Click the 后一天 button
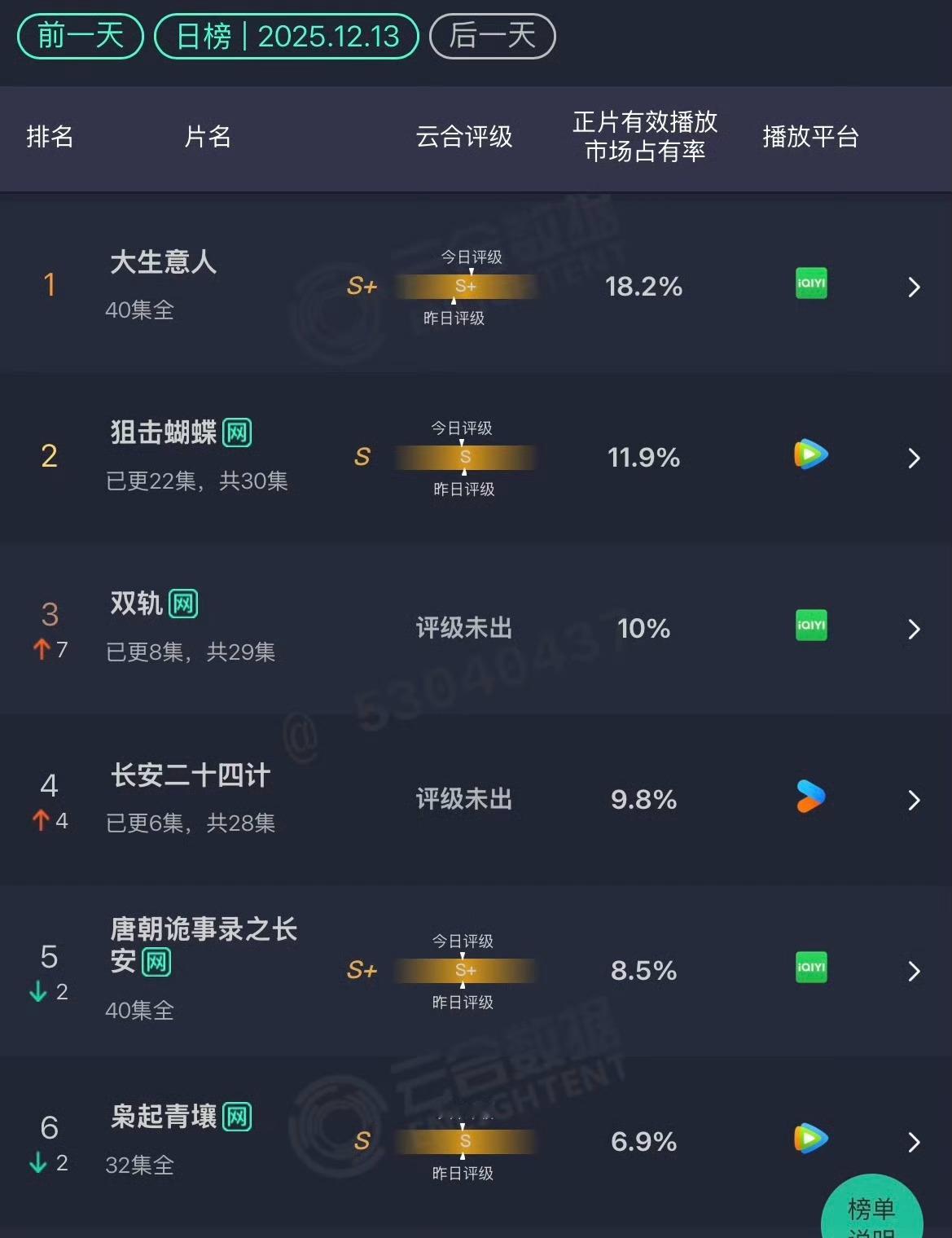 pos(493,36)
